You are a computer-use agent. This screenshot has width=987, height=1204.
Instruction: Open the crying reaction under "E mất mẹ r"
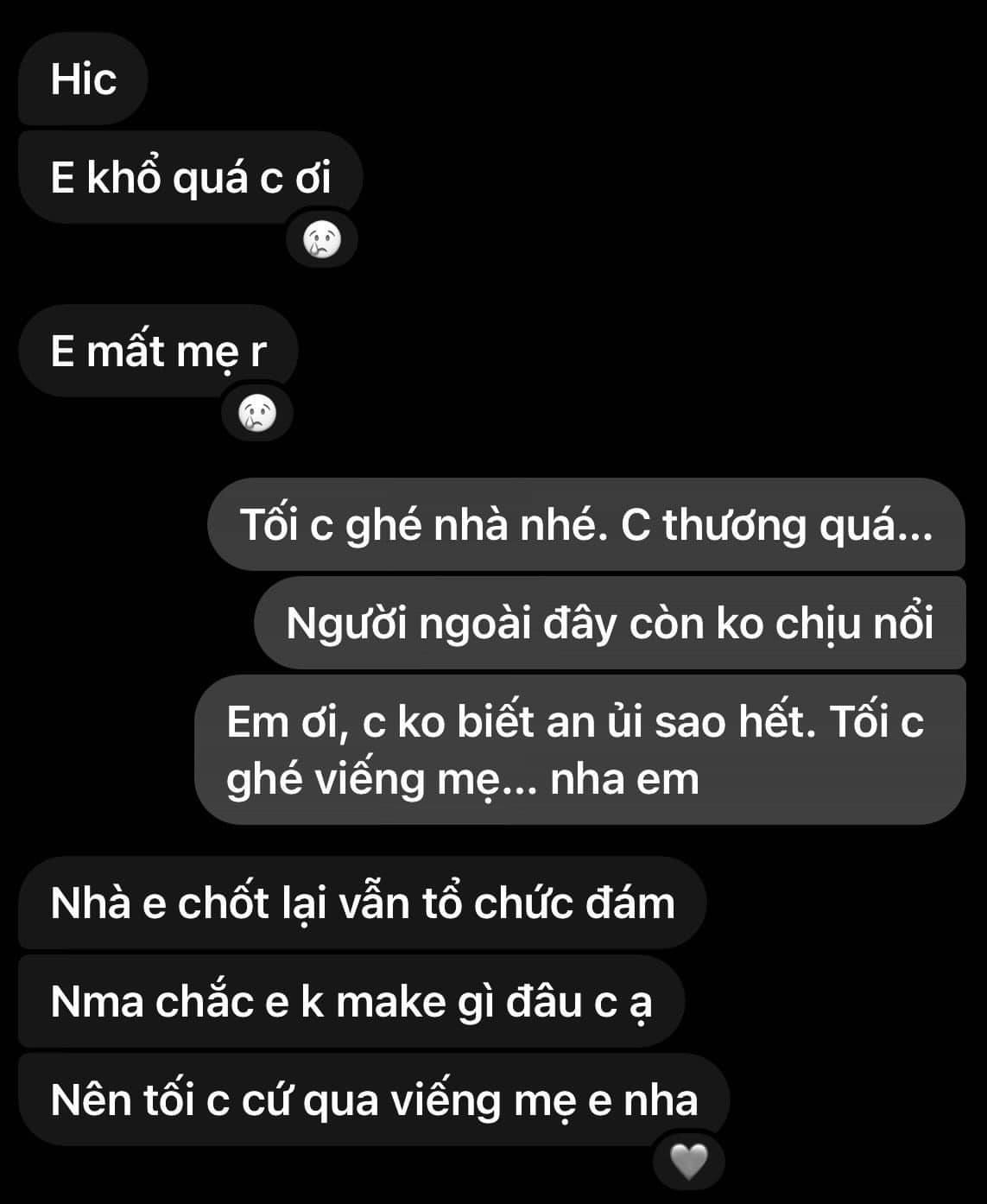pyautogui.click(x=257, y=415)
